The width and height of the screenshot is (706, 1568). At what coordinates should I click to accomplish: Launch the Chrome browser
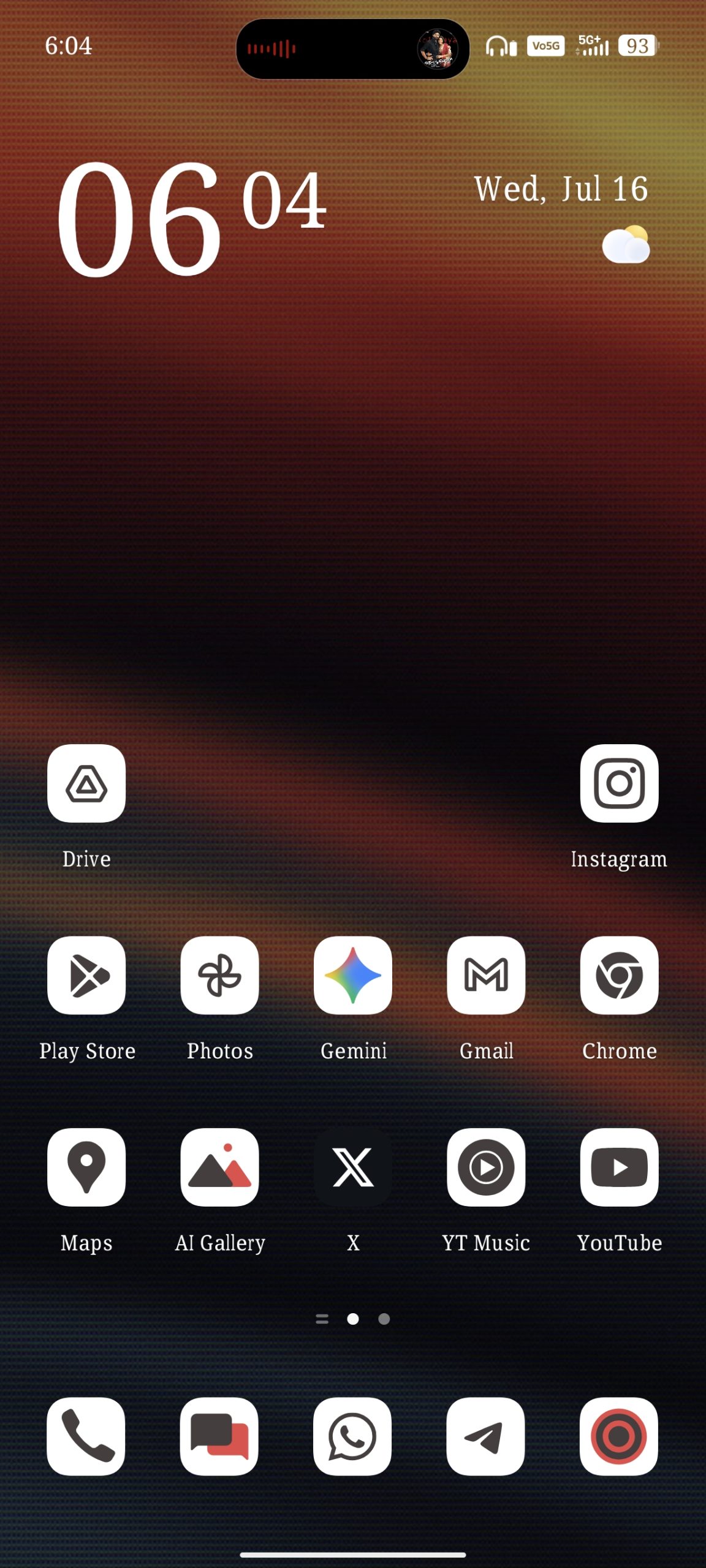click(619, 975)
